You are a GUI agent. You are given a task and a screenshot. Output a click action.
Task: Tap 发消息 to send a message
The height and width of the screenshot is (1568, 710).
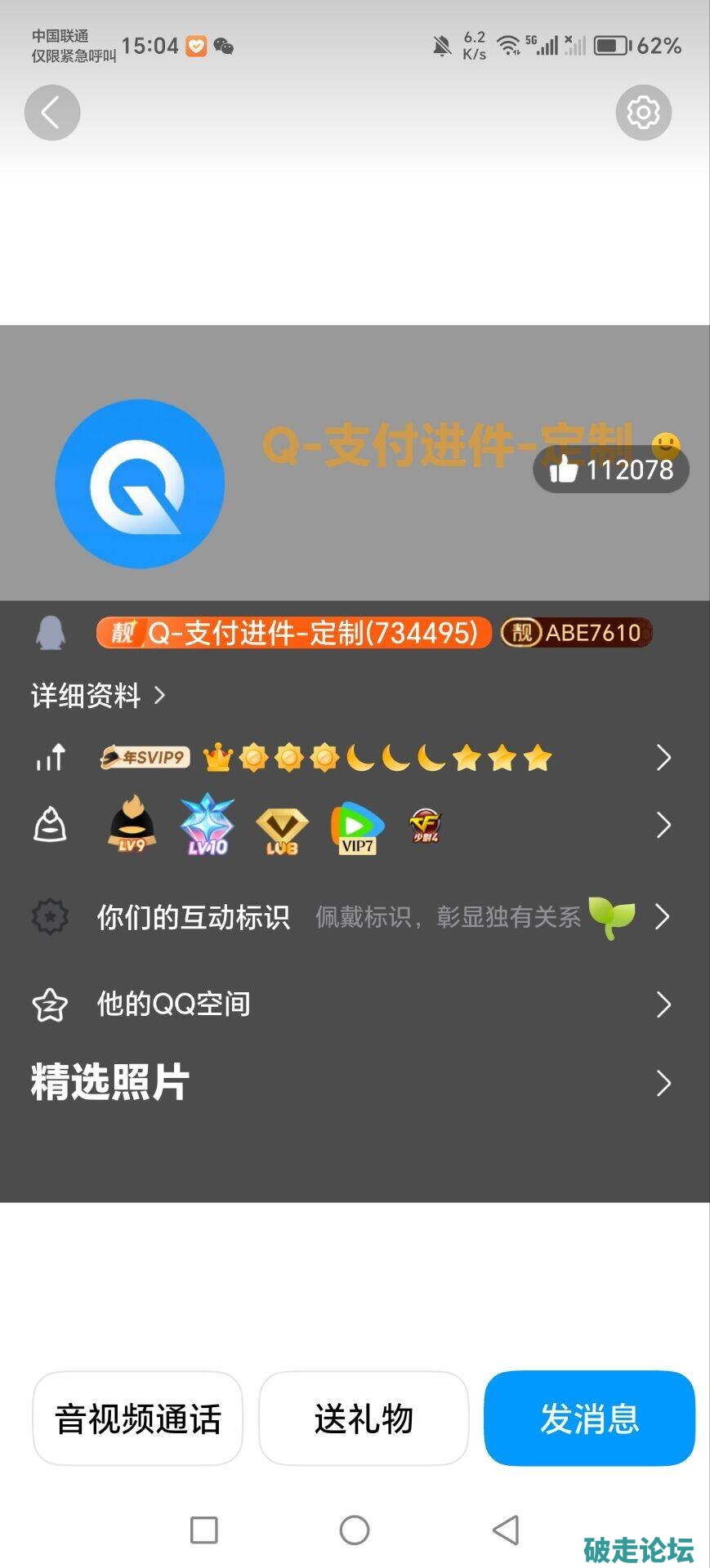point(589,1419)
